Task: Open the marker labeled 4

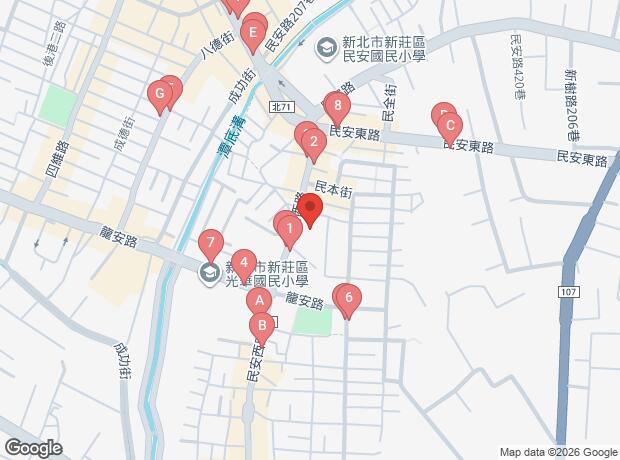Action: tap(242, 262)
